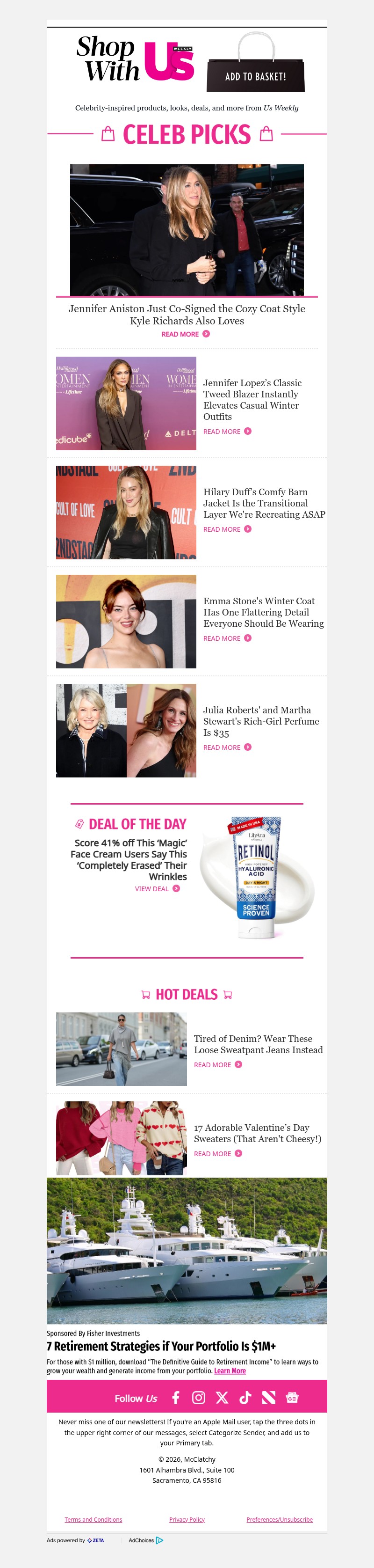Viewport: 374px width, 1568px height.
Task: Tap Learn More in Fisher Investments ad
Action: [x=230, y=1371]
